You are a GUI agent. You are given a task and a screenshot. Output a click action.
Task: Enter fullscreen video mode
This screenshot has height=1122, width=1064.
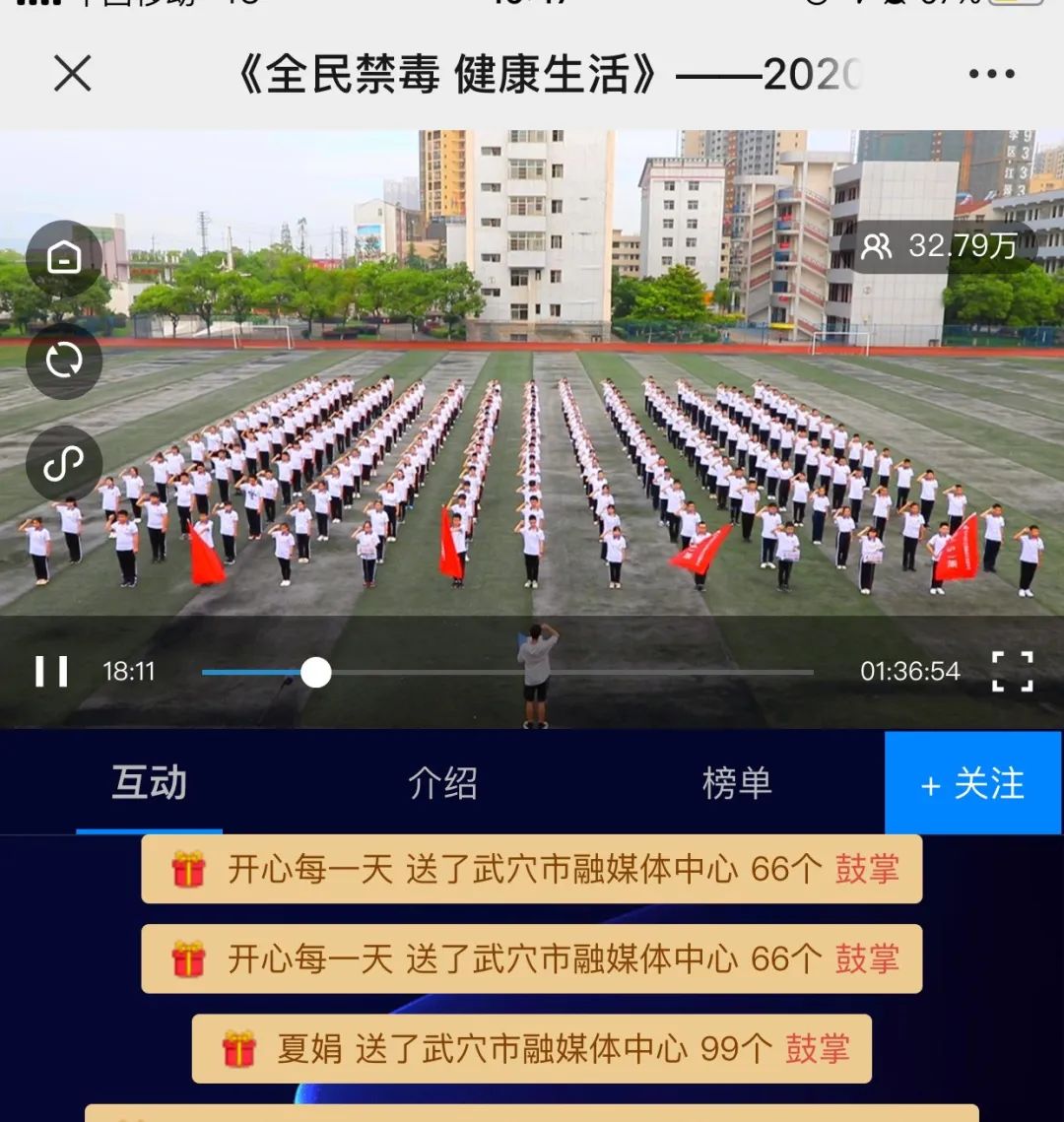1012,672
